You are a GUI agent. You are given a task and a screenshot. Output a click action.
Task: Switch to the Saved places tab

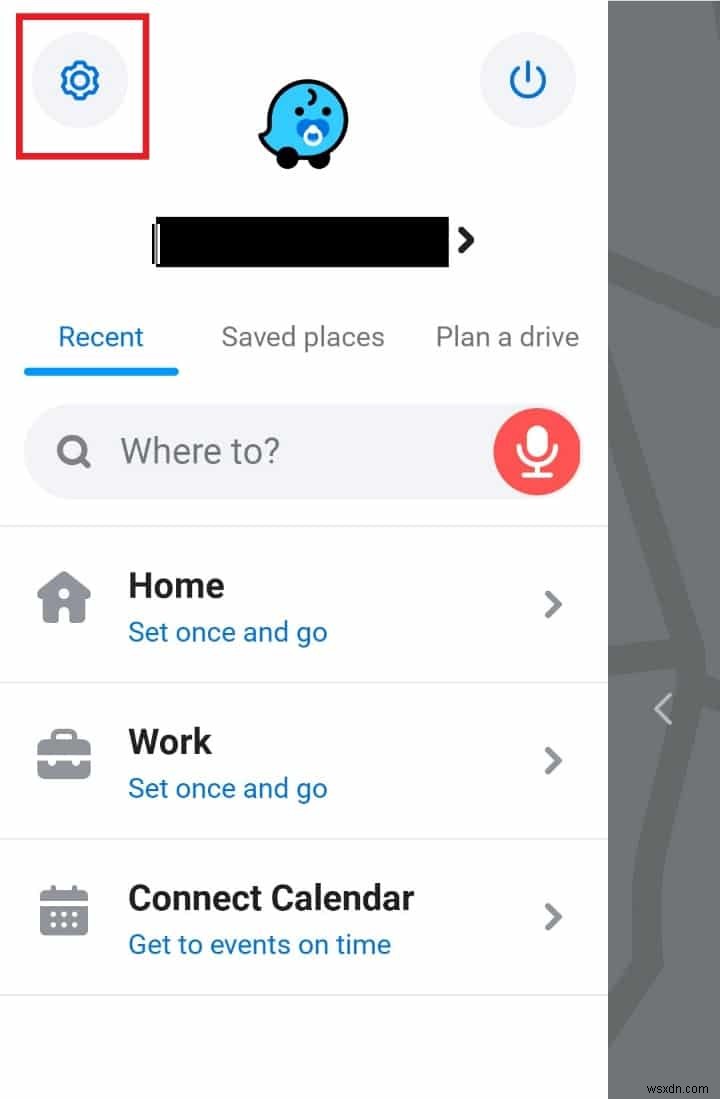click(x=302, y=337)
